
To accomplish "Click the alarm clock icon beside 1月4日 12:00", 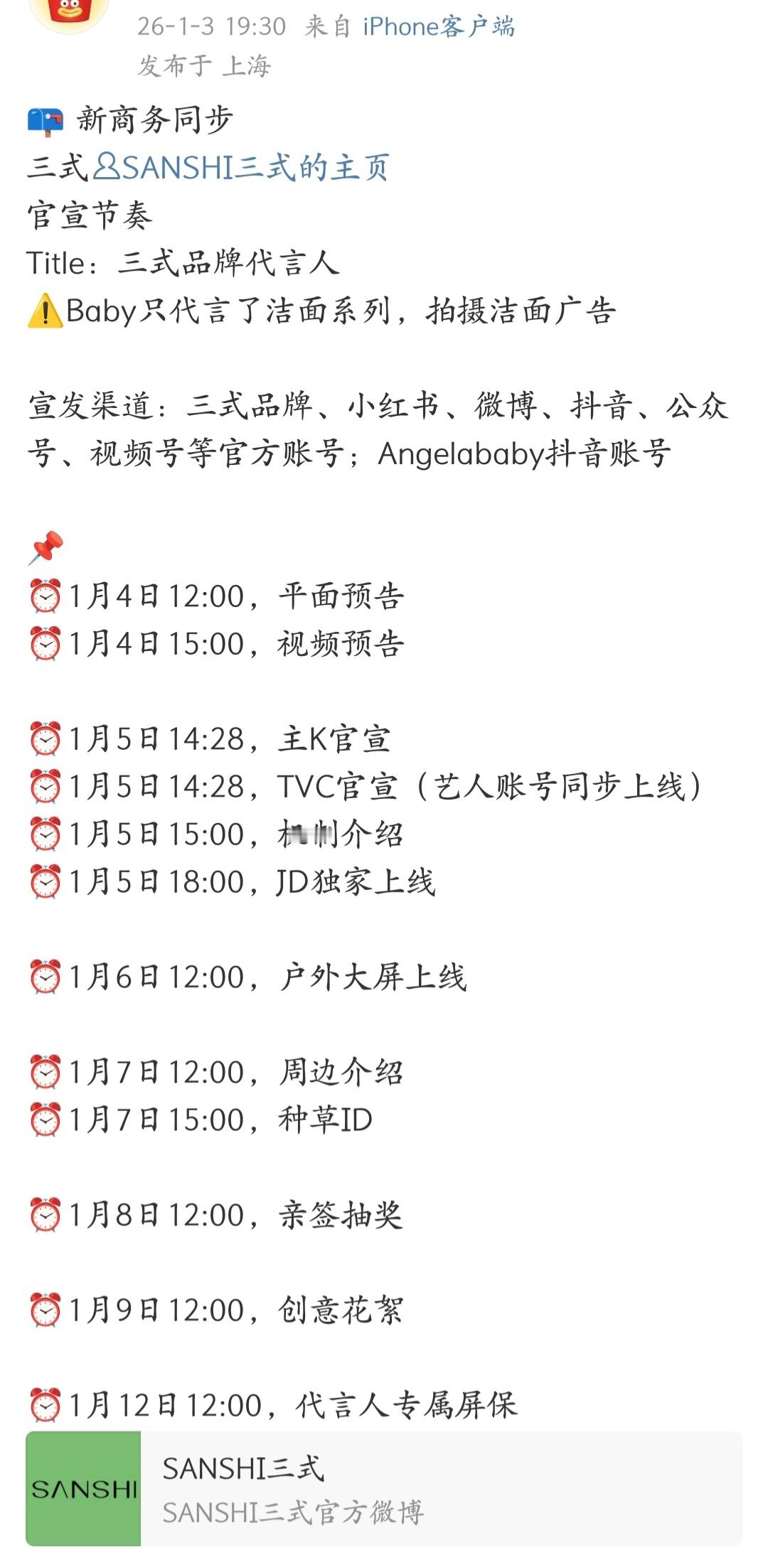I will point(46,596).
